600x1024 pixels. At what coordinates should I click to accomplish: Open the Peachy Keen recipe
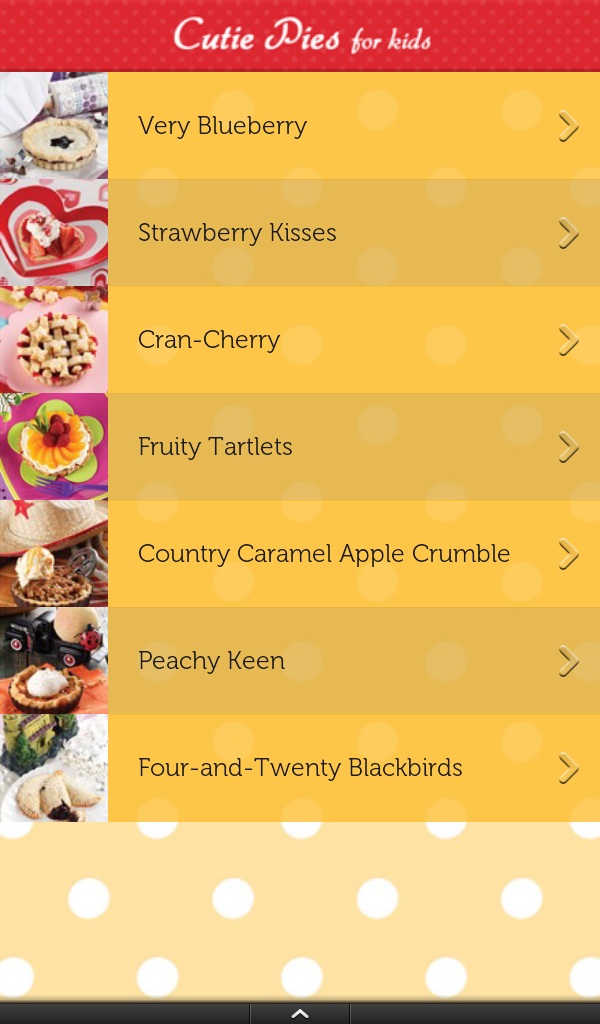pos(300,661)
